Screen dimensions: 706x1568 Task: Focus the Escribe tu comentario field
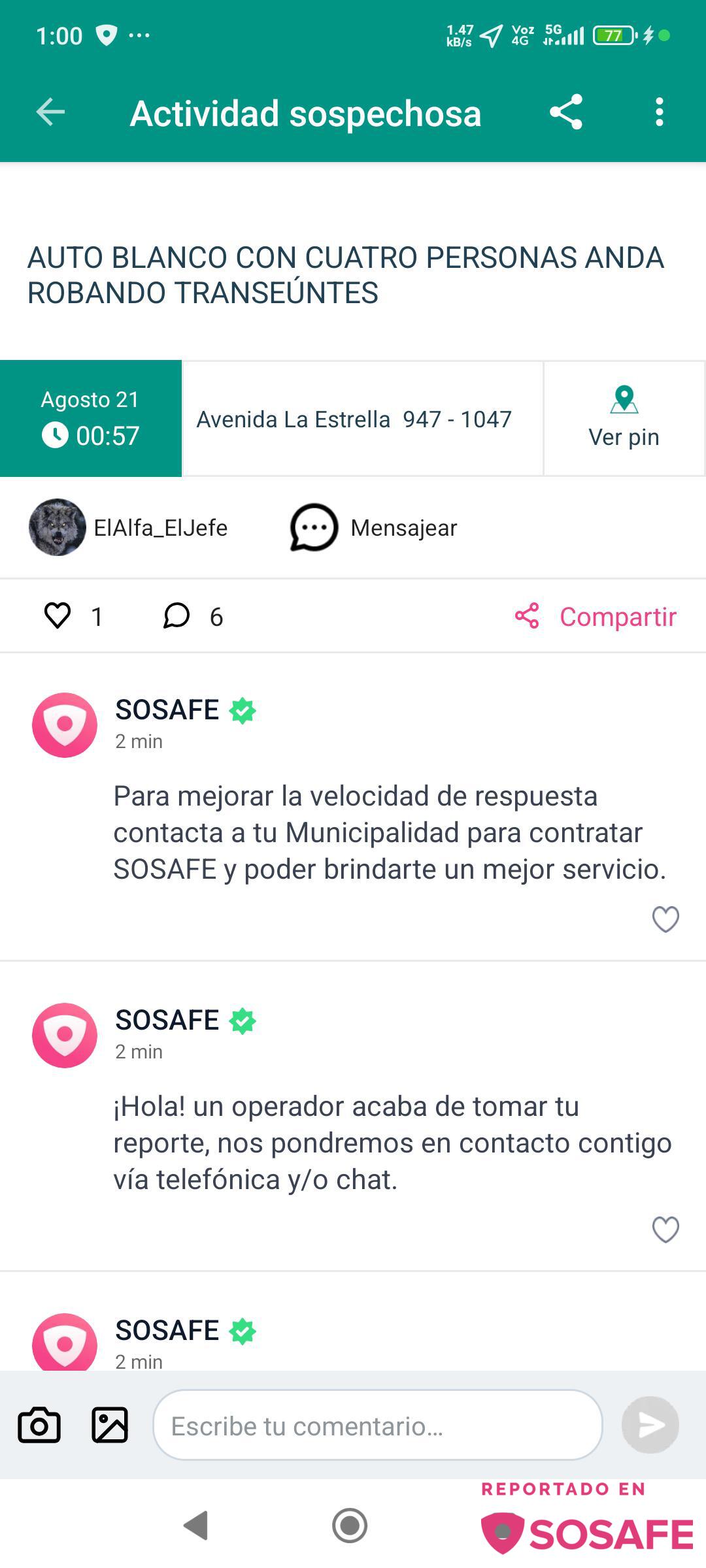click(377, 1425)
